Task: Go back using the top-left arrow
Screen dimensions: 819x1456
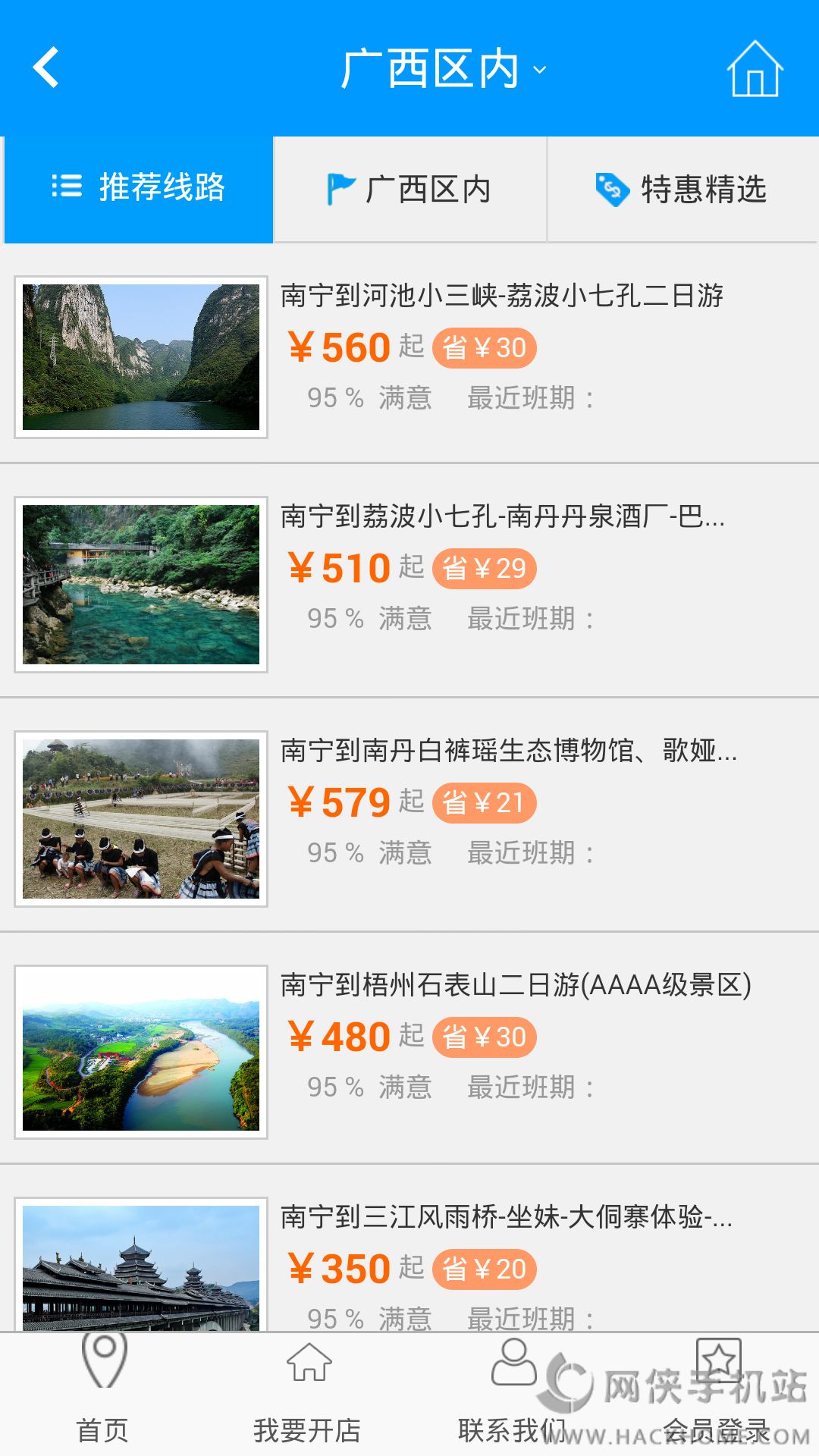Action: tap(47, 68)
